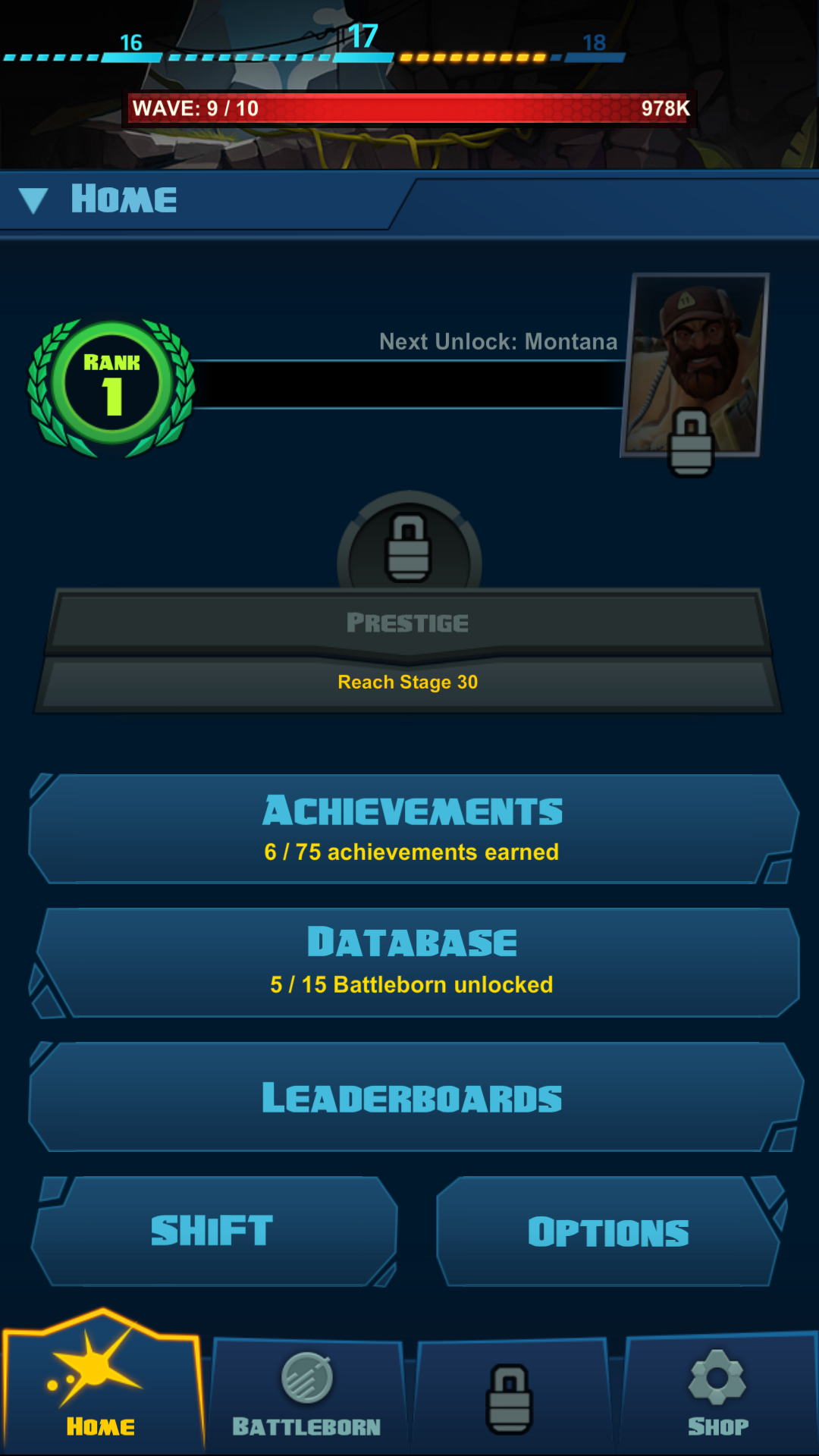This screenshot has width=819, height=1456.
Task: Tap the locked Prestige button
Action: tap(408, 623)
